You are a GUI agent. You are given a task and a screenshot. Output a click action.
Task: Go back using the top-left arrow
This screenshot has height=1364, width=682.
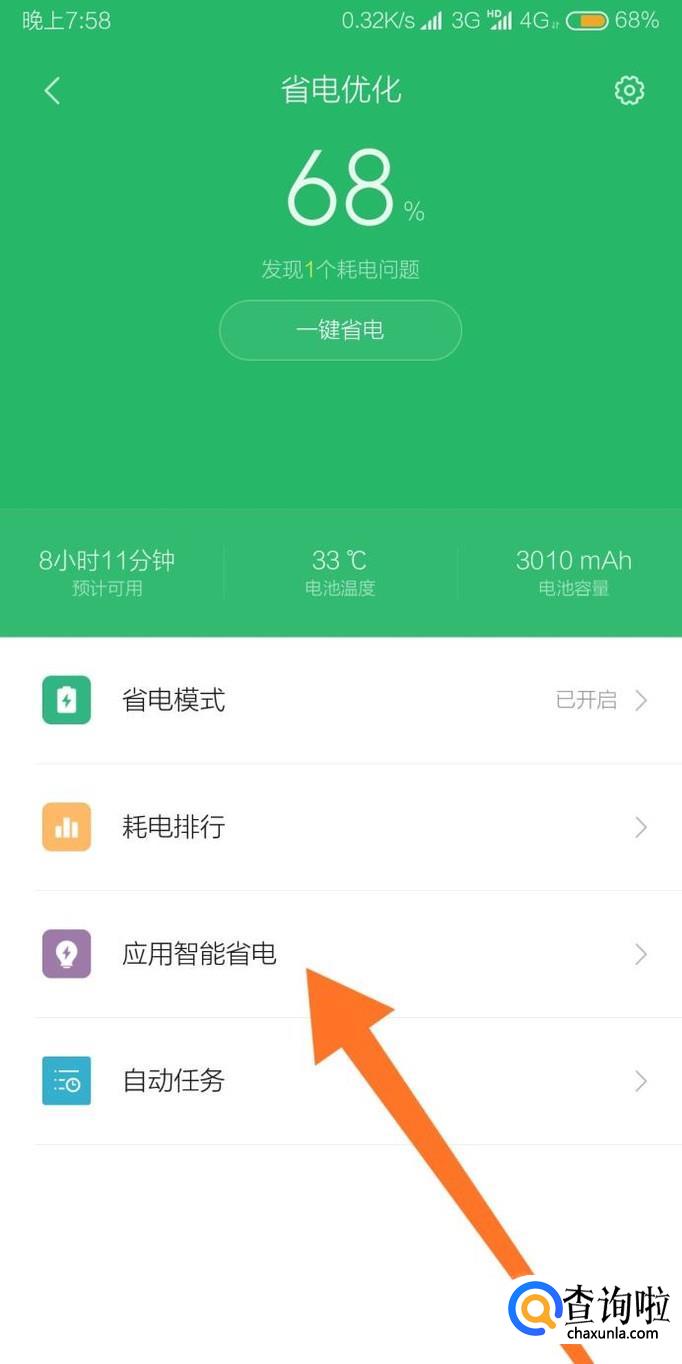52,90
